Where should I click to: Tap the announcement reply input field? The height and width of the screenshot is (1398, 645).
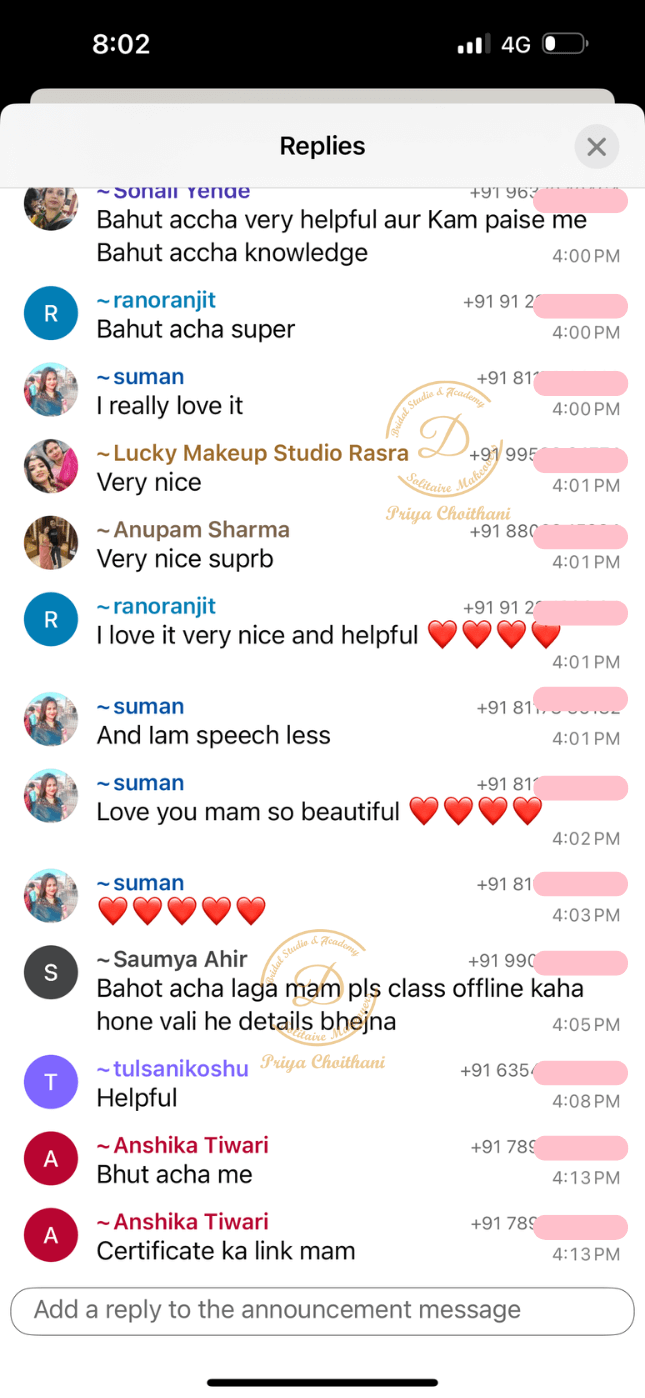(x=322, y=1310)
